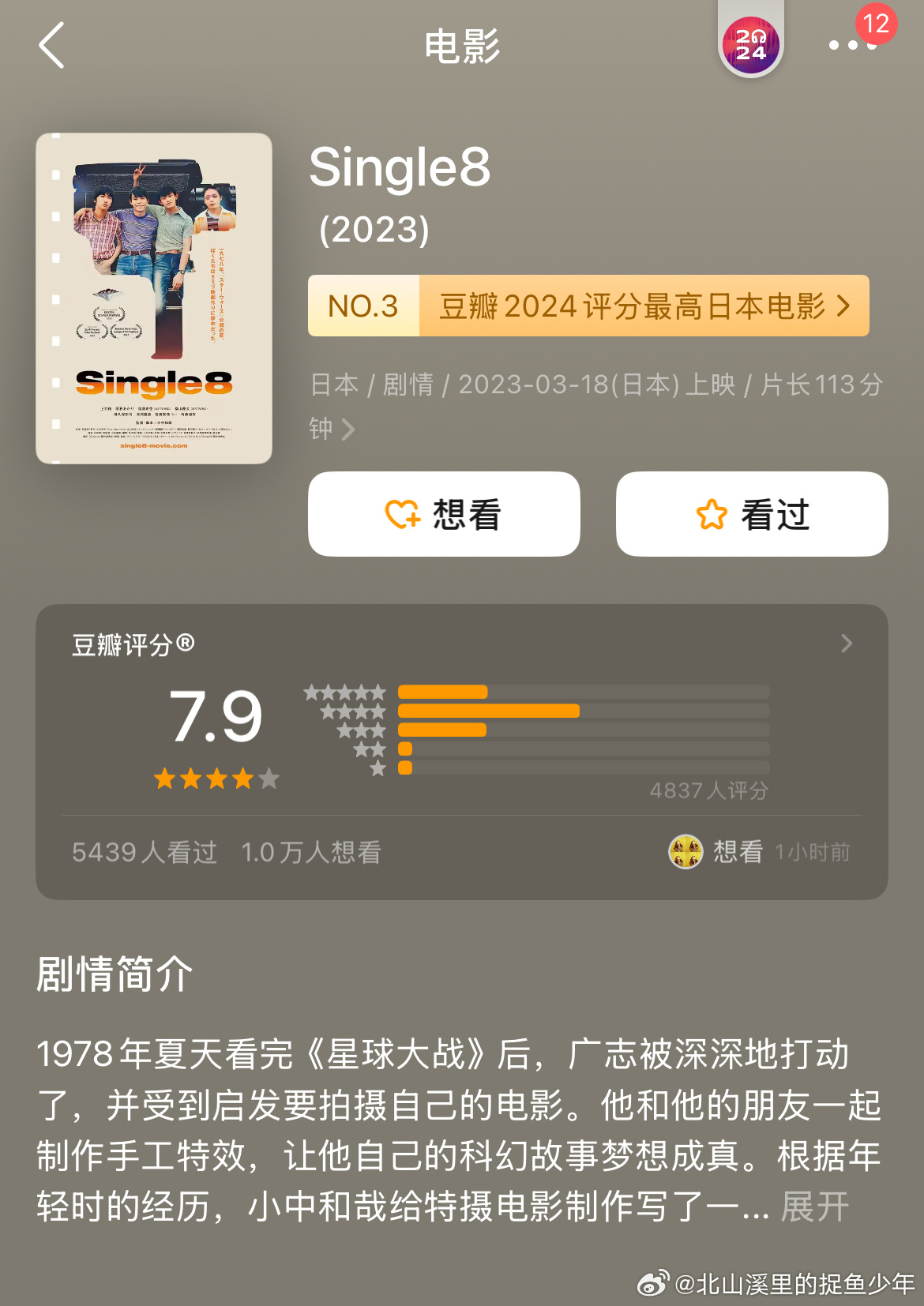Open the film details info line

point(595,406)
